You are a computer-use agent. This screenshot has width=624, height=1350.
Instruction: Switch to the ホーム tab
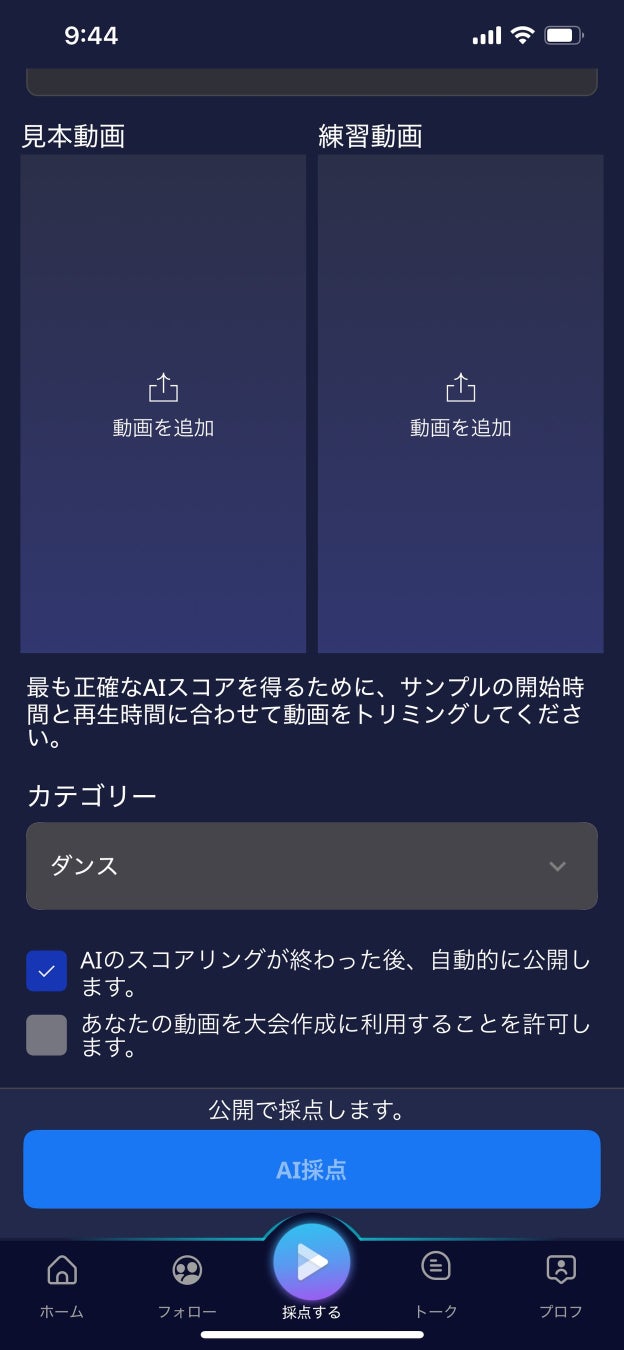tap(62, 1284)
